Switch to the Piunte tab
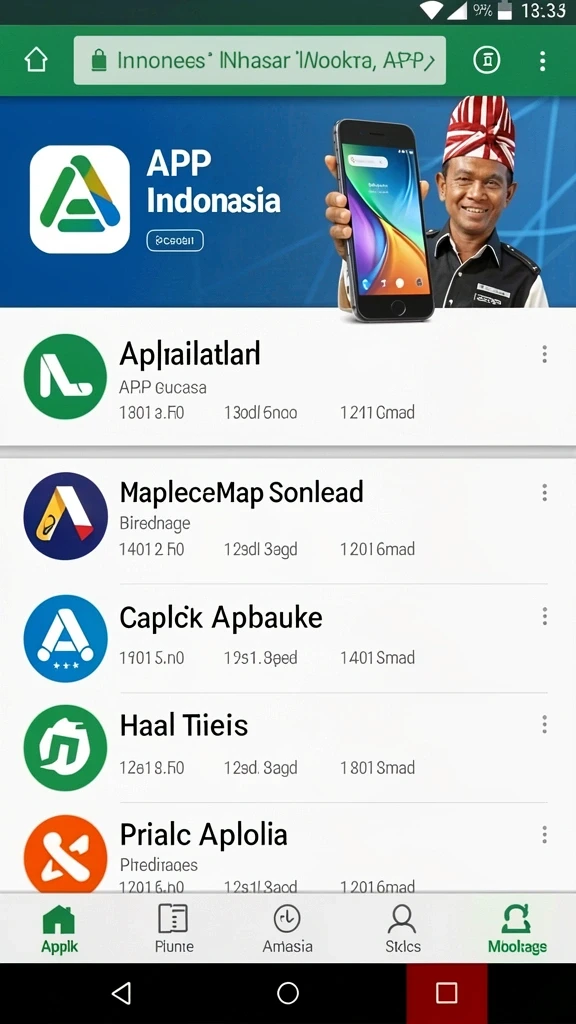 coord(174,928)
